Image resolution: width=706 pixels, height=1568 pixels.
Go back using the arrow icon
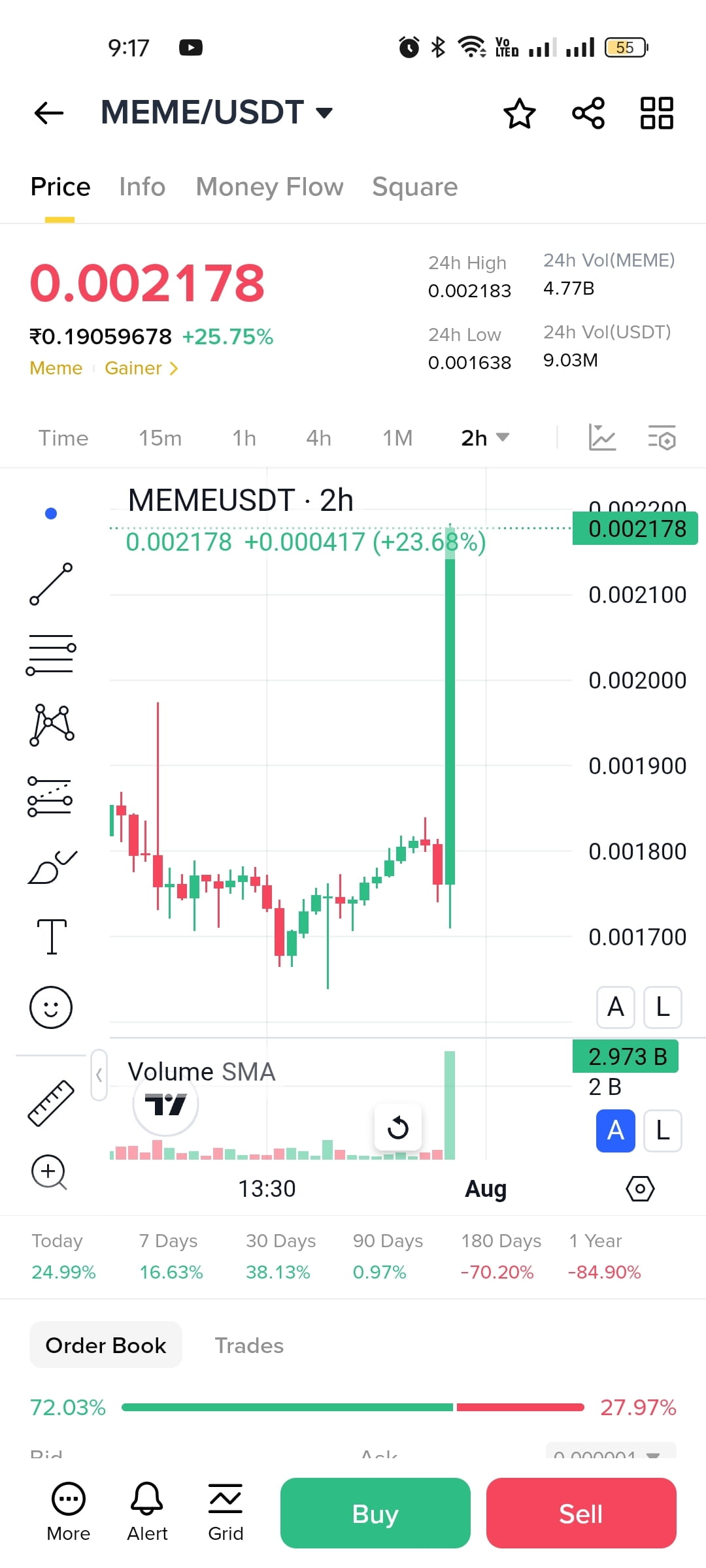[x=49, y=113]
